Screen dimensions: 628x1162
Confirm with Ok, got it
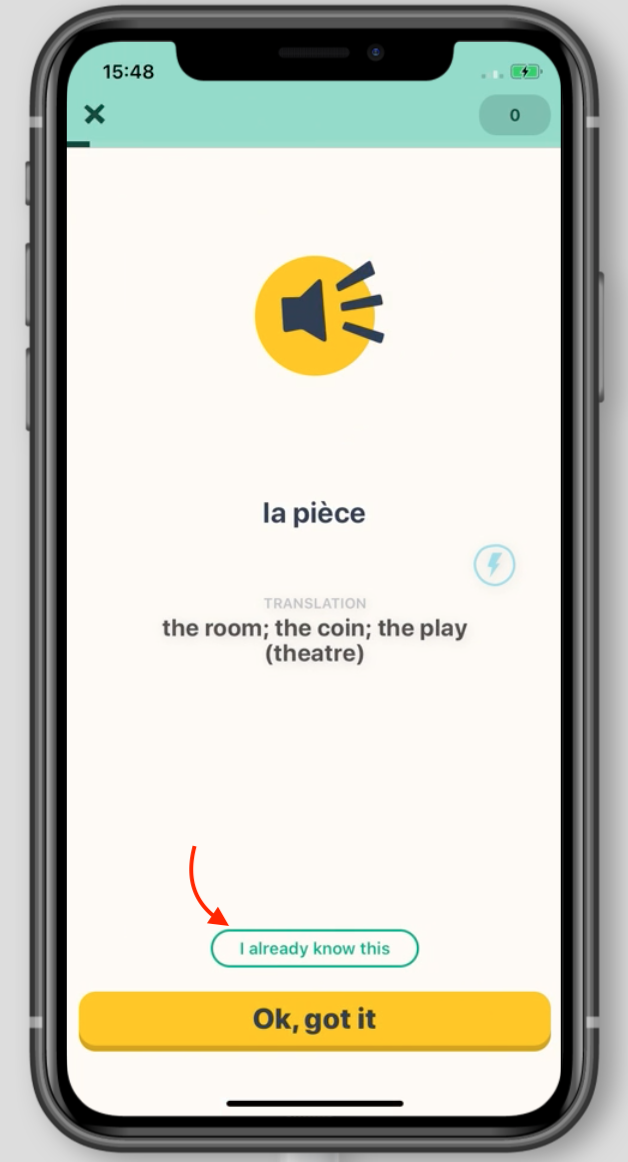tap(314, 1019)
